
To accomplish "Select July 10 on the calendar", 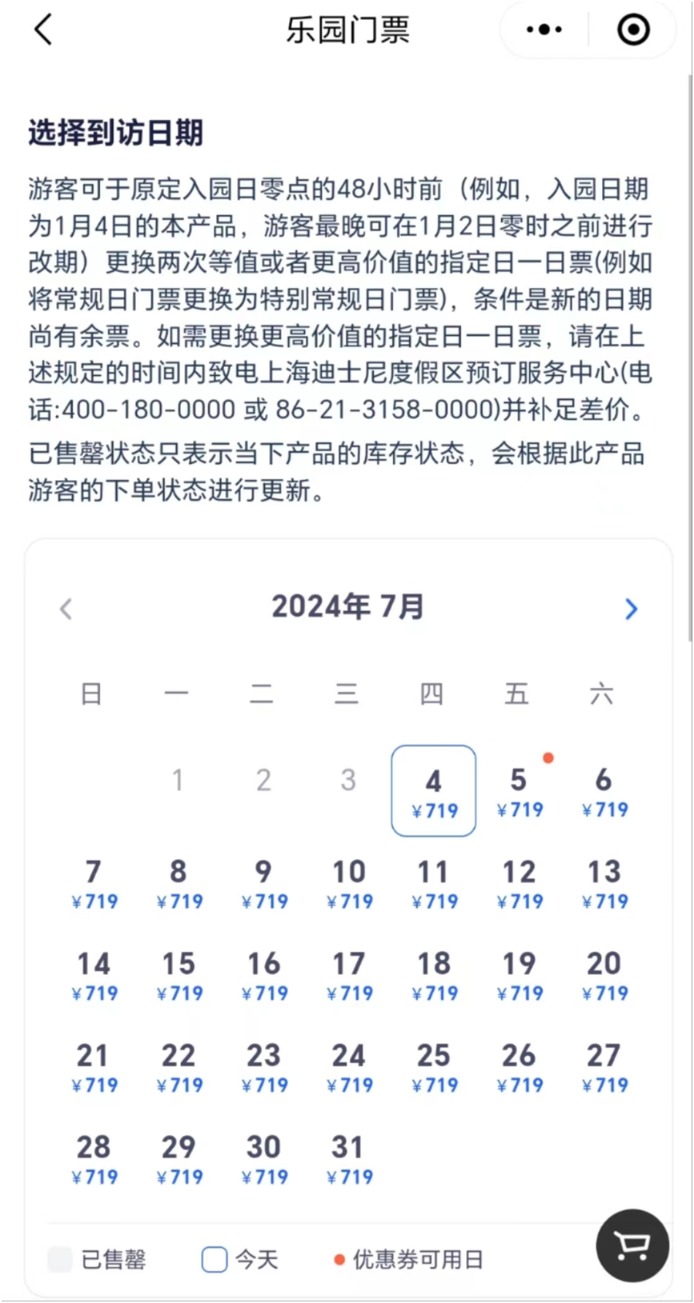I will tap(349, 882).
